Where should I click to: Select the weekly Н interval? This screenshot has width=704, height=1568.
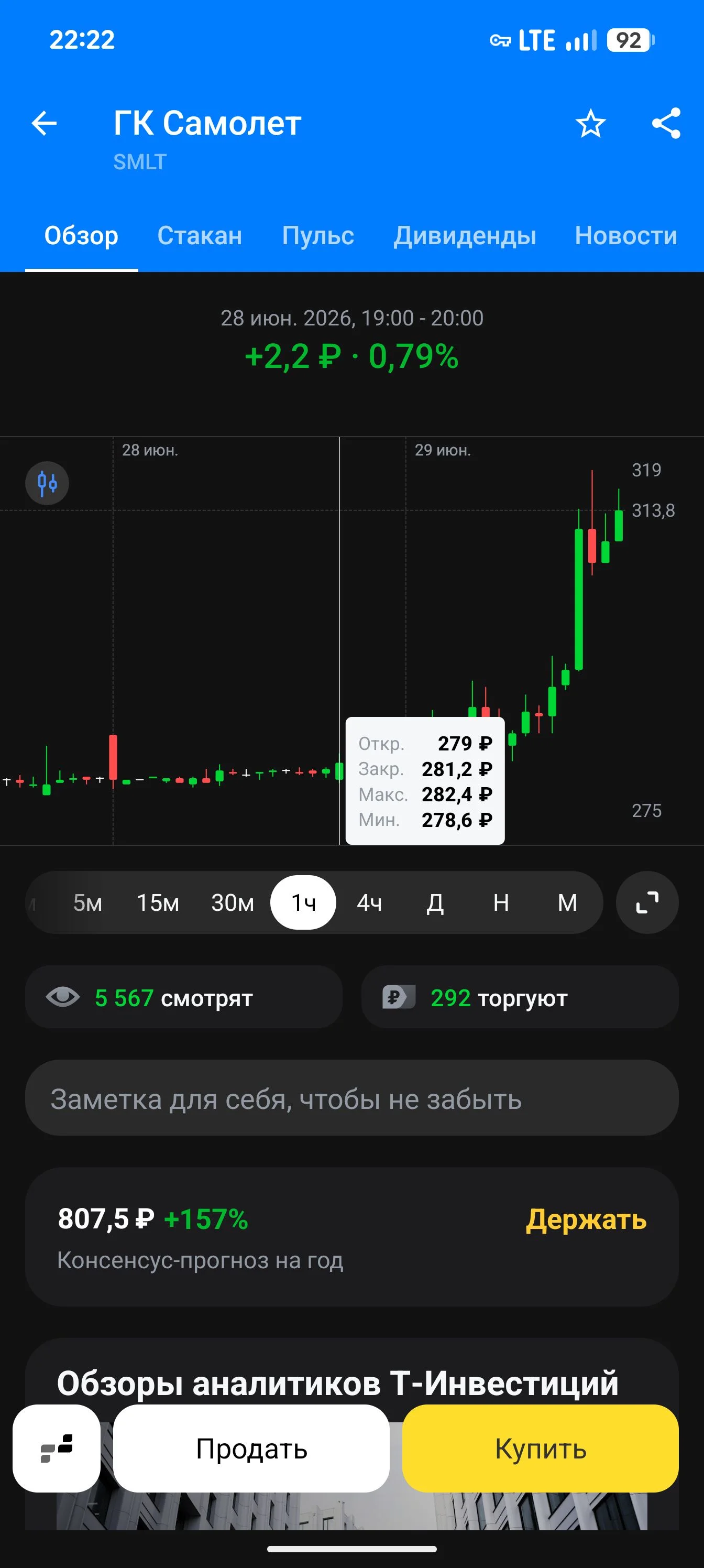point(501,902)
